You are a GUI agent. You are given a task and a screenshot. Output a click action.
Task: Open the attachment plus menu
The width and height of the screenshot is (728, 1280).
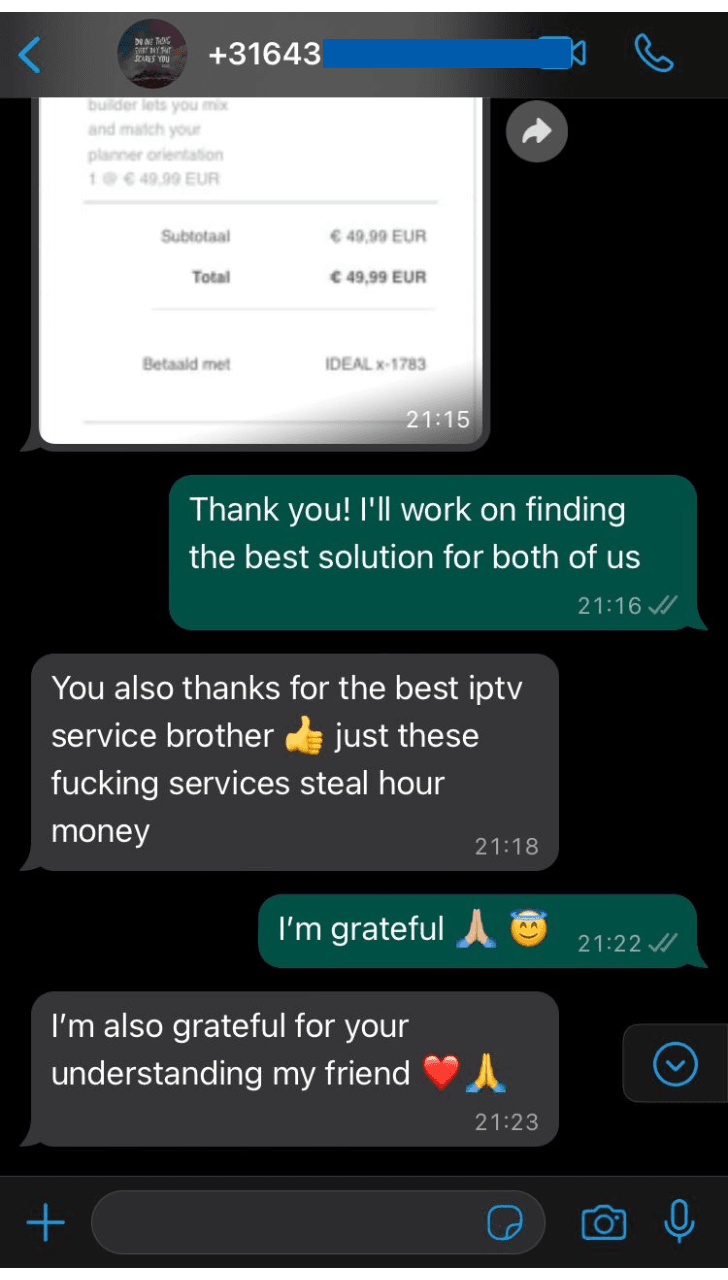click(44, 1222)
